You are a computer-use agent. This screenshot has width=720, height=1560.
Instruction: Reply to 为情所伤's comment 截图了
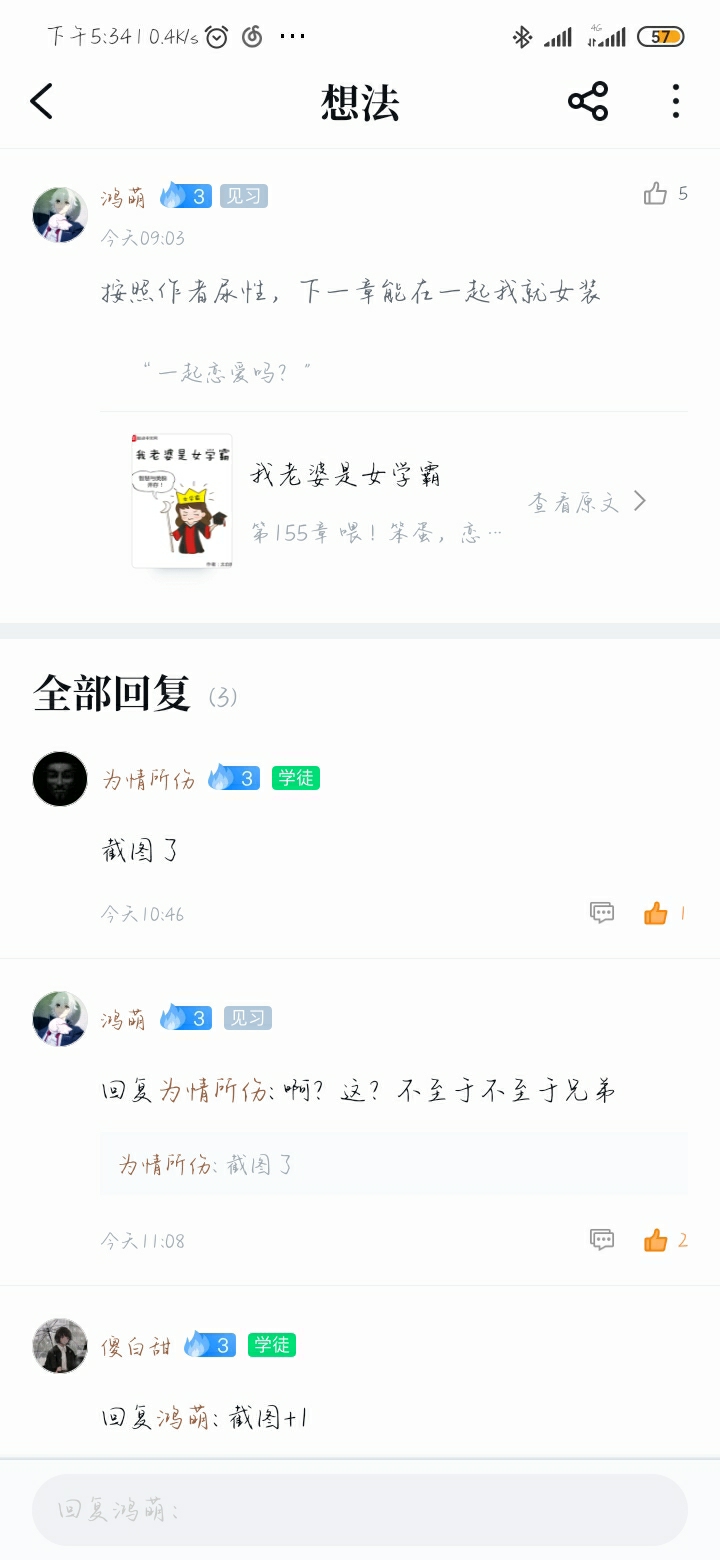pos(602,913)
